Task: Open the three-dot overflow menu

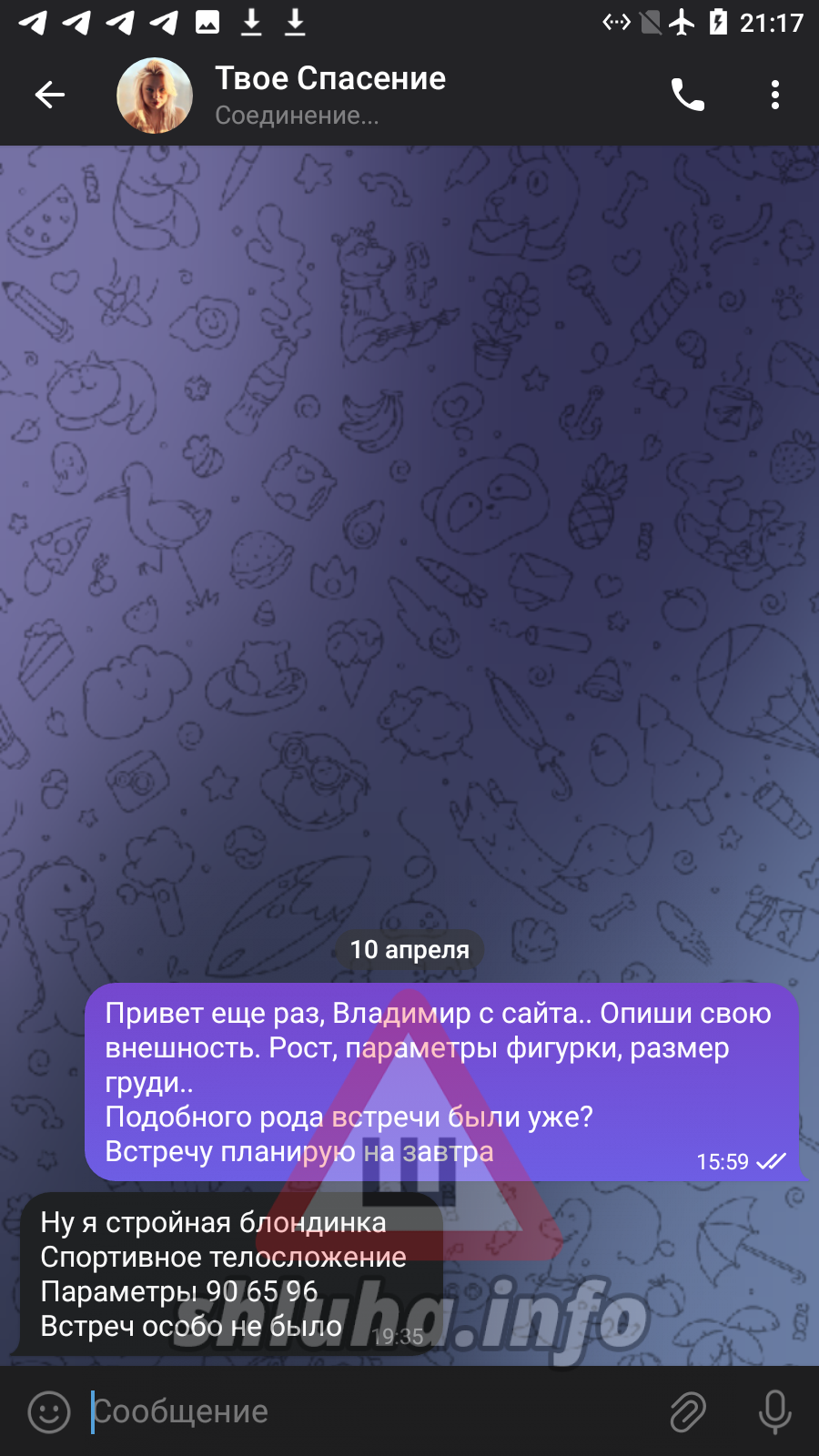Action: coord(774,95)
